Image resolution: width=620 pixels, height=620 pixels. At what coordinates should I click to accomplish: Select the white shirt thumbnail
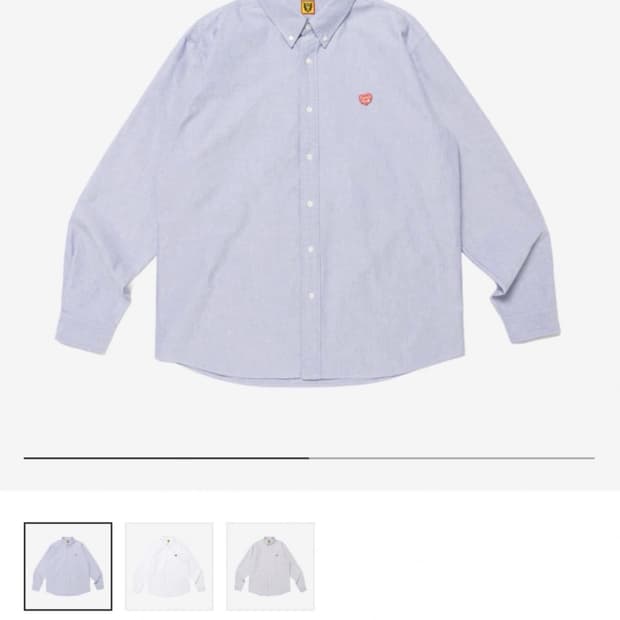point(169,566)
